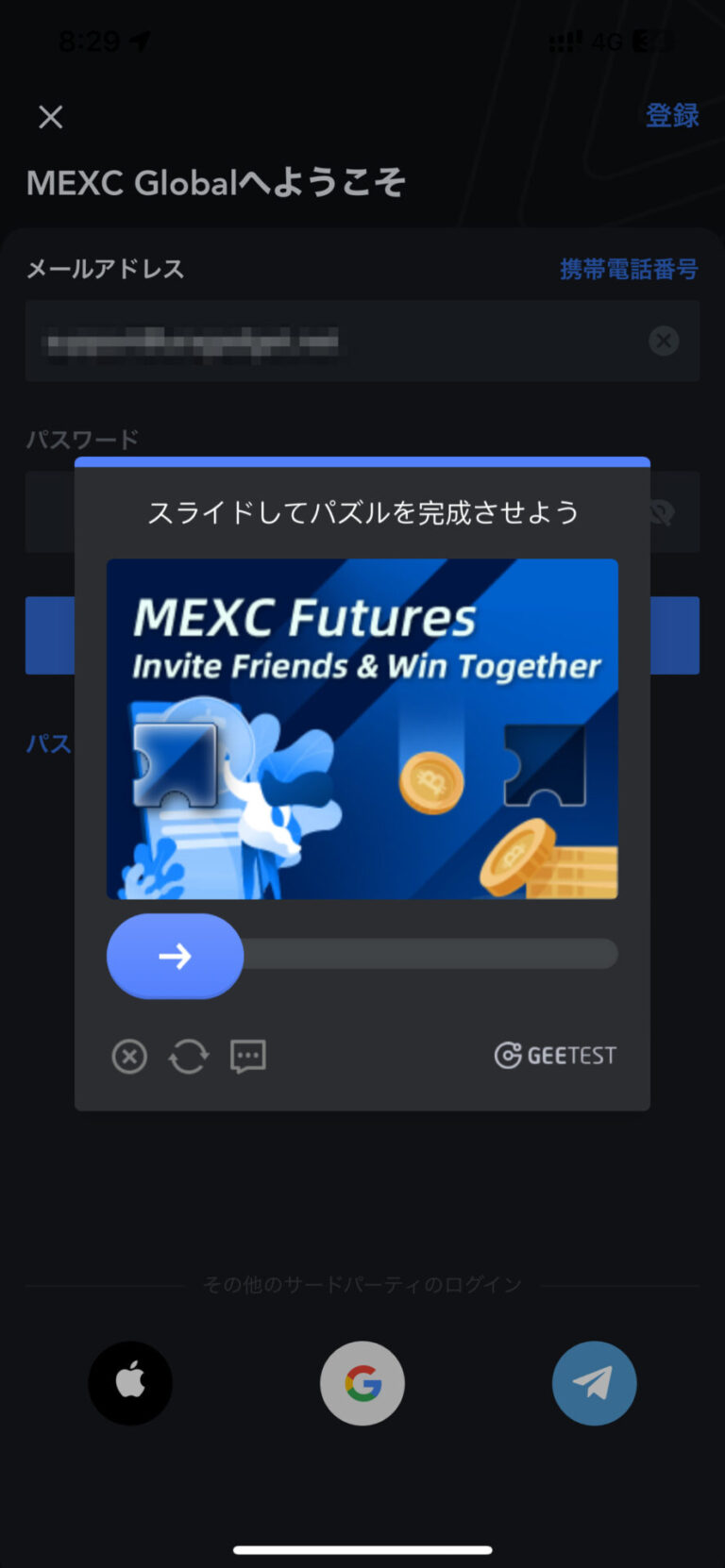The height and width of the screenshot is (1568, 725).
Task: Tap the home indicator bar at bottom
Action: [x=362, y=1550]
